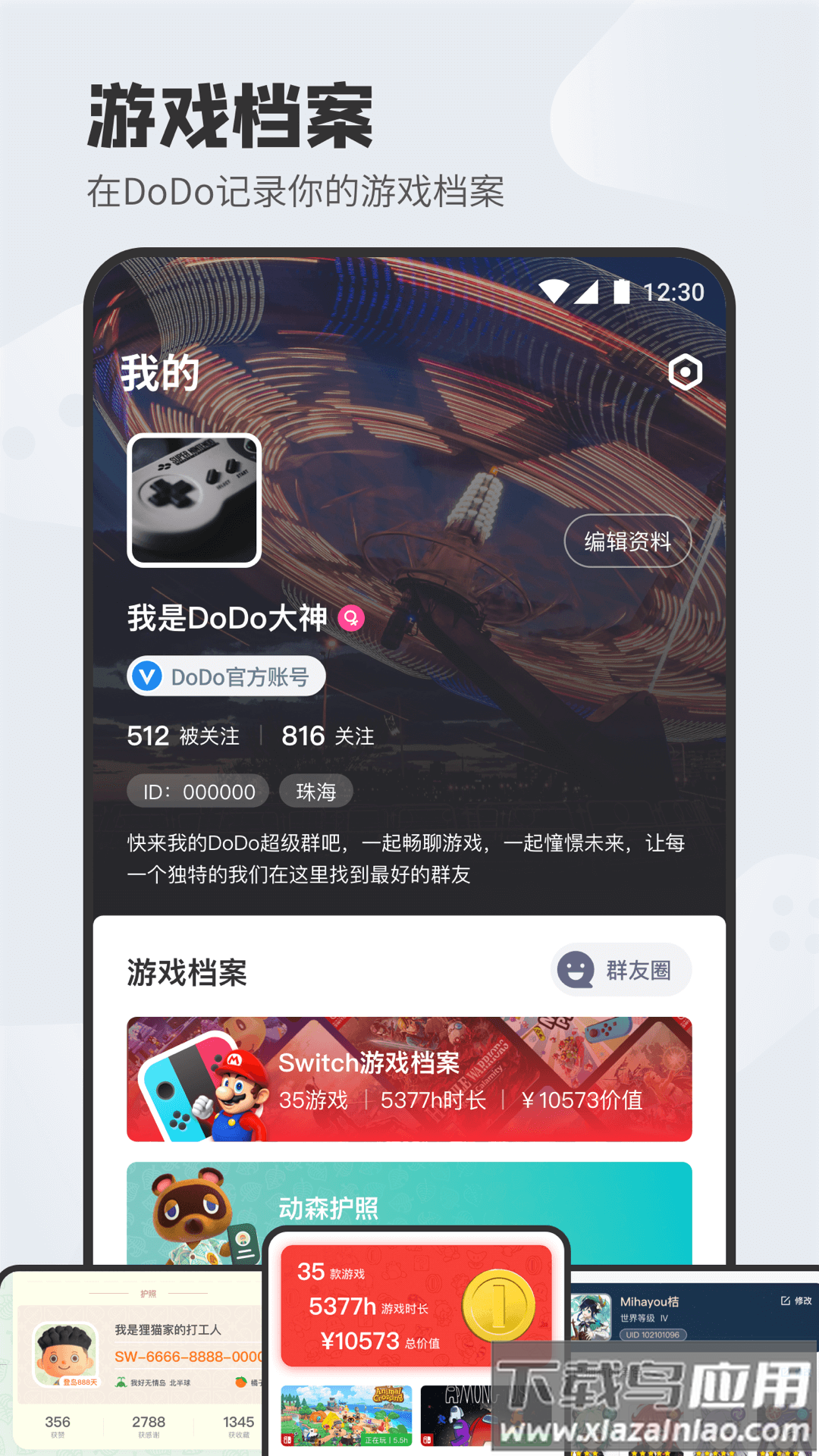This screenshot has width=819, height=1456.
Task: Open 816 关注 following list
Action: pos(326,735)
